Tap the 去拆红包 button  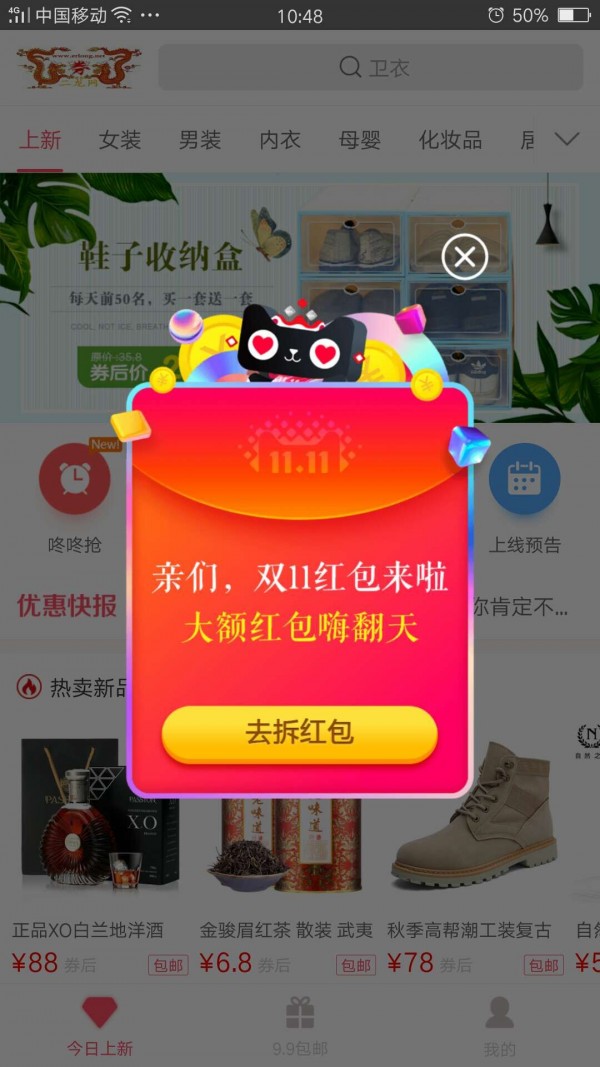point(300,733)
